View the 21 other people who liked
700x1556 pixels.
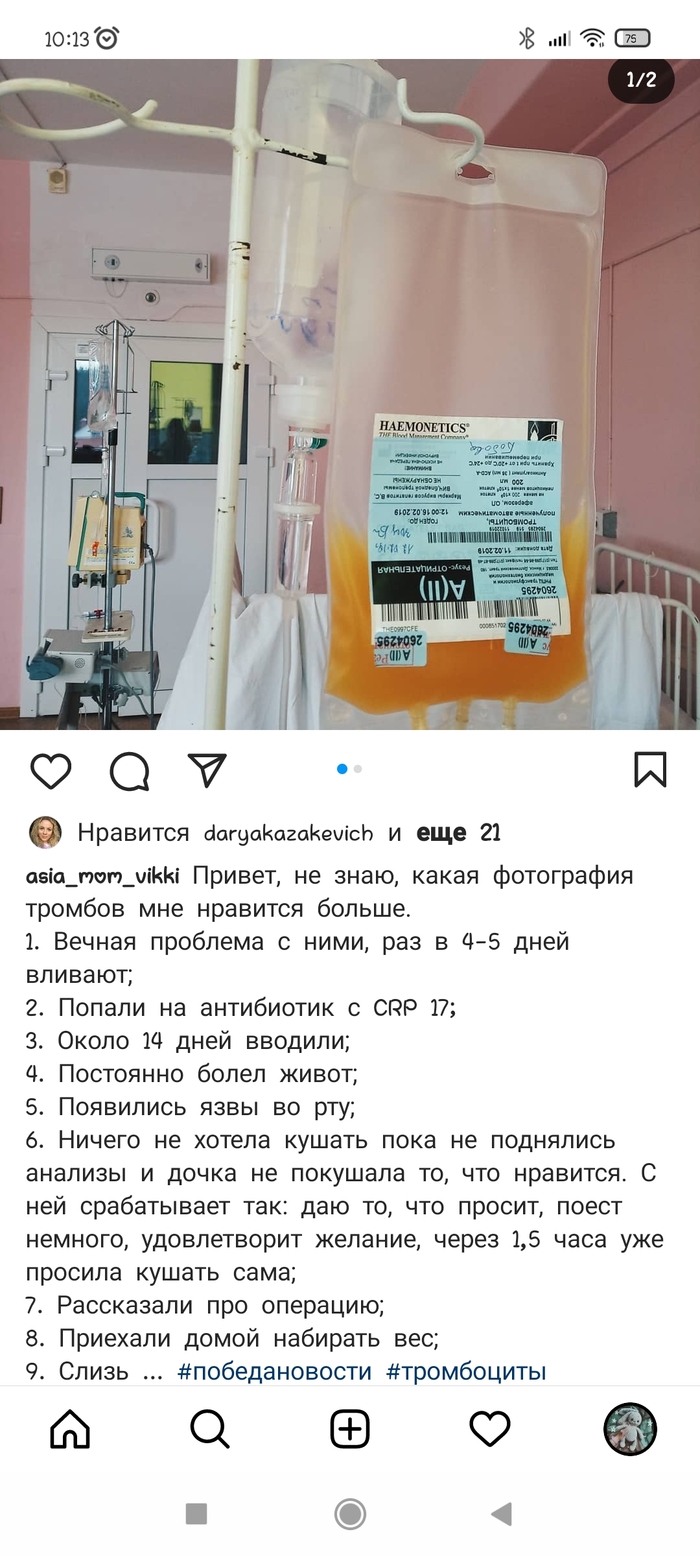(458, 833)
